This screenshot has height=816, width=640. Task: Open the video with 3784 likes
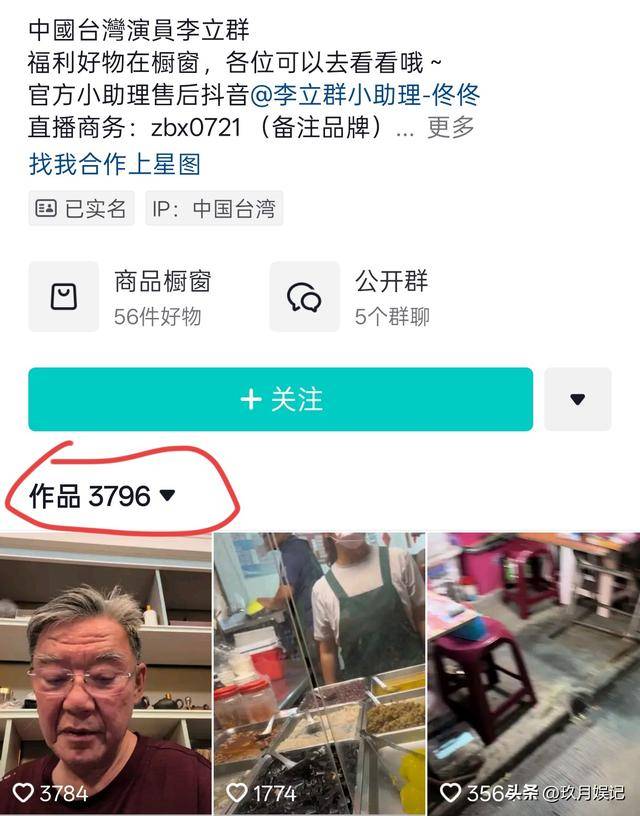tap(105, 670)
